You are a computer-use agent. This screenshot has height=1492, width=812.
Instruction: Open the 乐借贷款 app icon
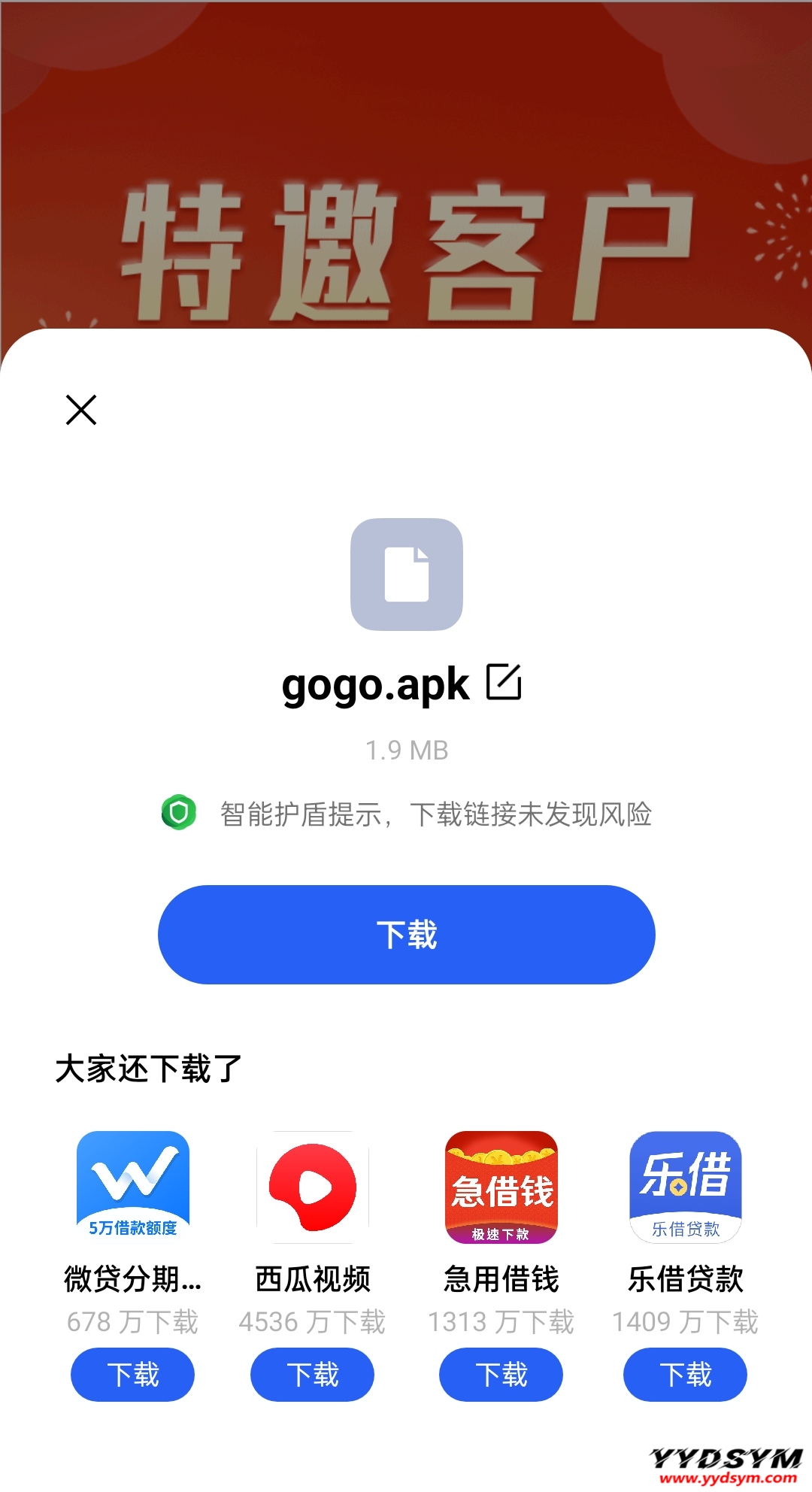click(686, 1187)
